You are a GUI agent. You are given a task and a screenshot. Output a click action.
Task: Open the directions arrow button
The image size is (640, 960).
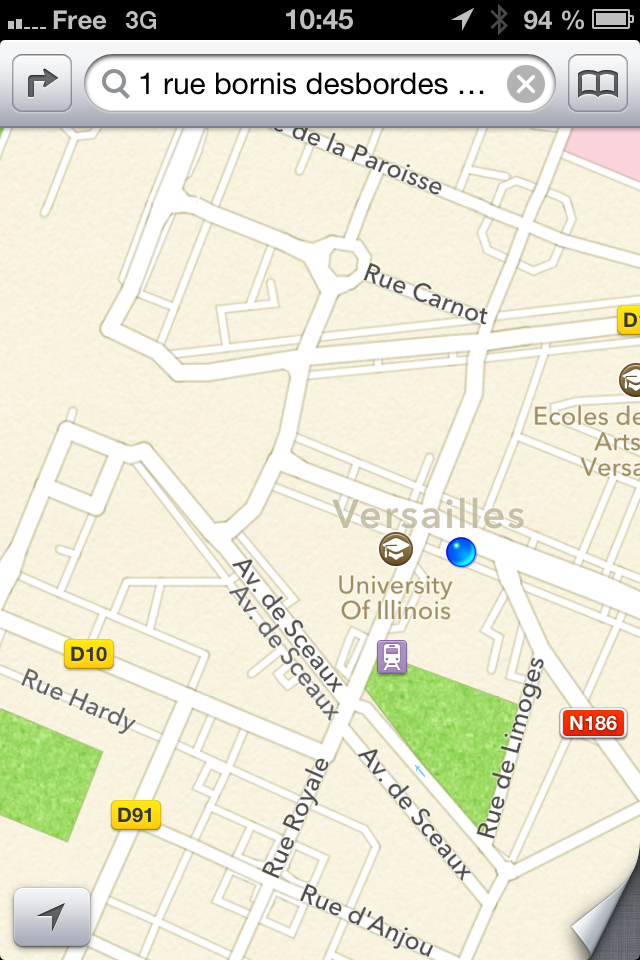[42, 84]
